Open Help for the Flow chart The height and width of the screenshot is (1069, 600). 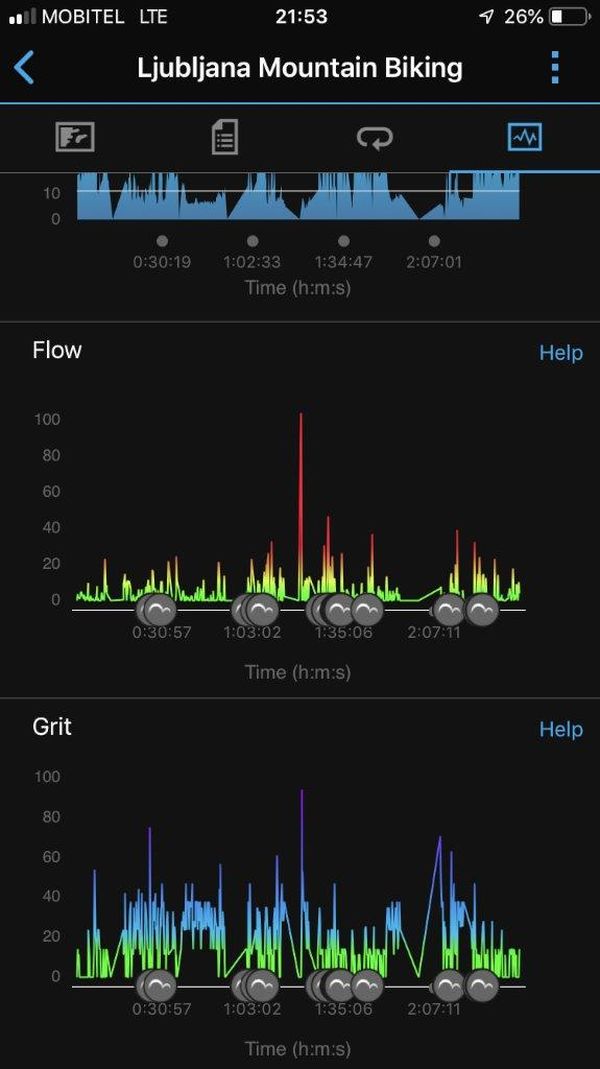coord(560,352)
